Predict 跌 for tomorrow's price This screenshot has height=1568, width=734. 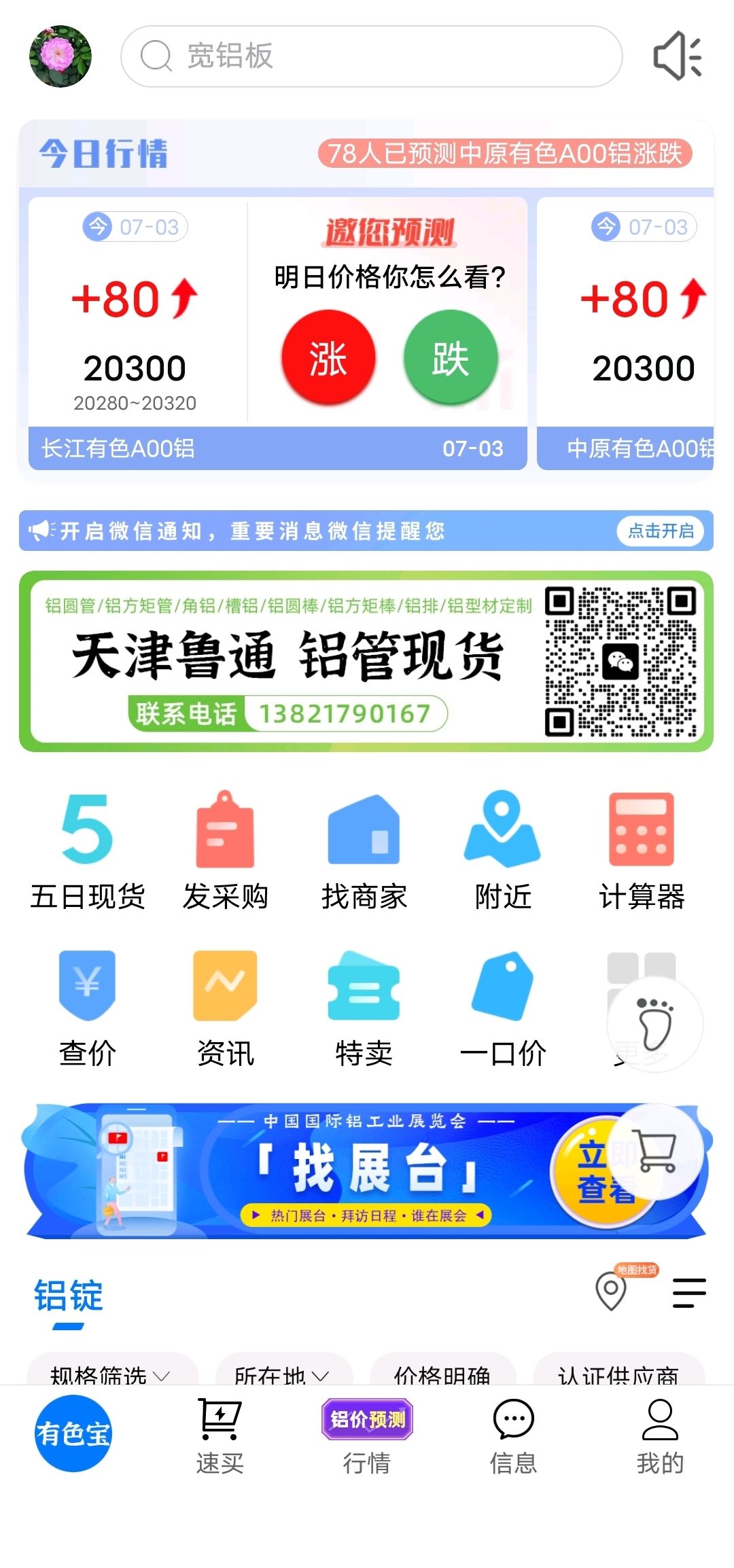[451, 358]
